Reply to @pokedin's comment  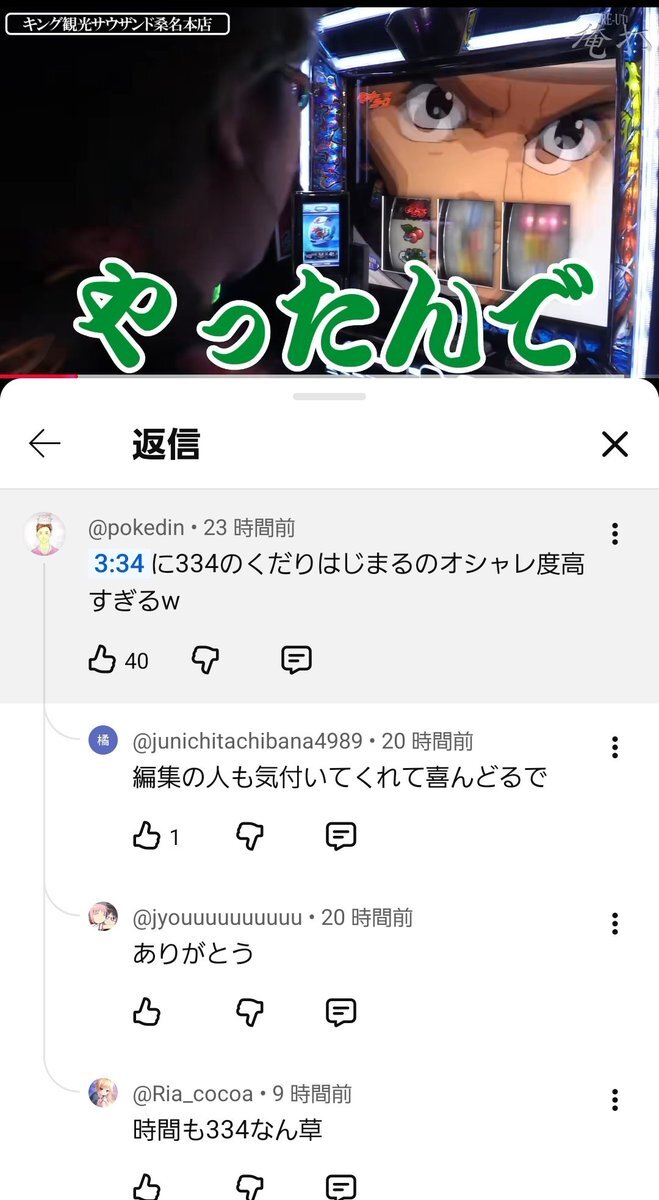296,659
